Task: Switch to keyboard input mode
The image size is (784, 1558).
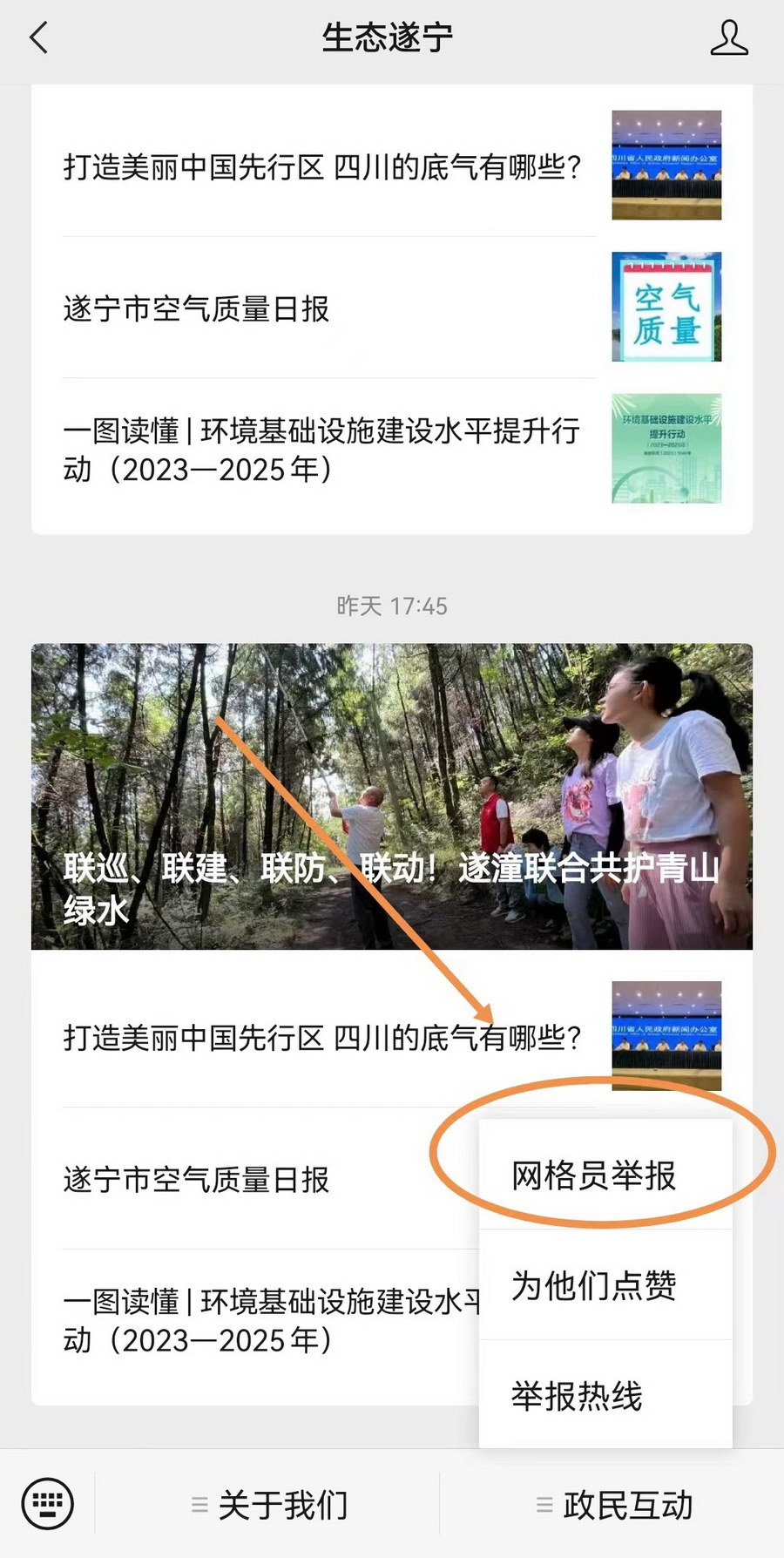Action: point(47,1504)
